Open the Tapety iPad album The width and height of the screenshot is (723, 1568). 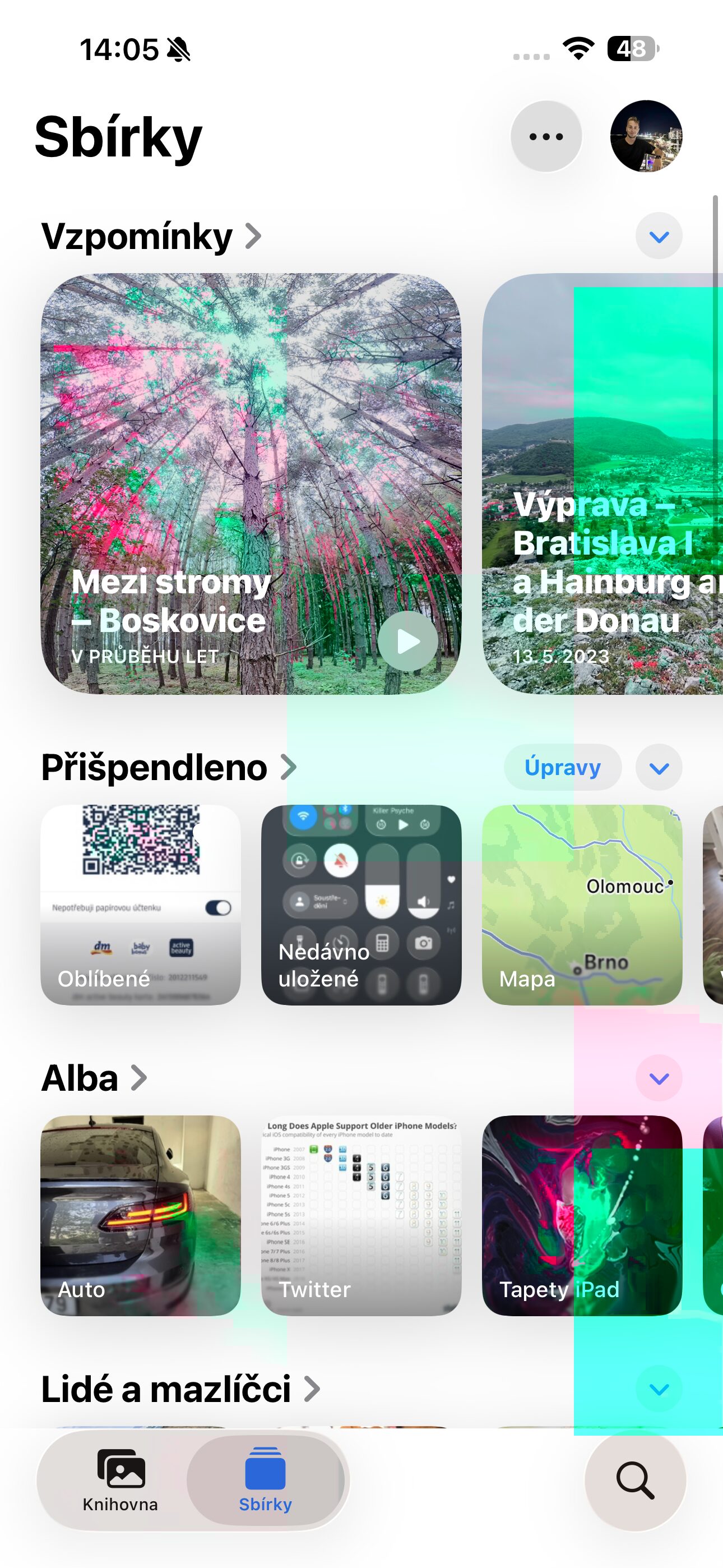click(x=582, y=1215)
